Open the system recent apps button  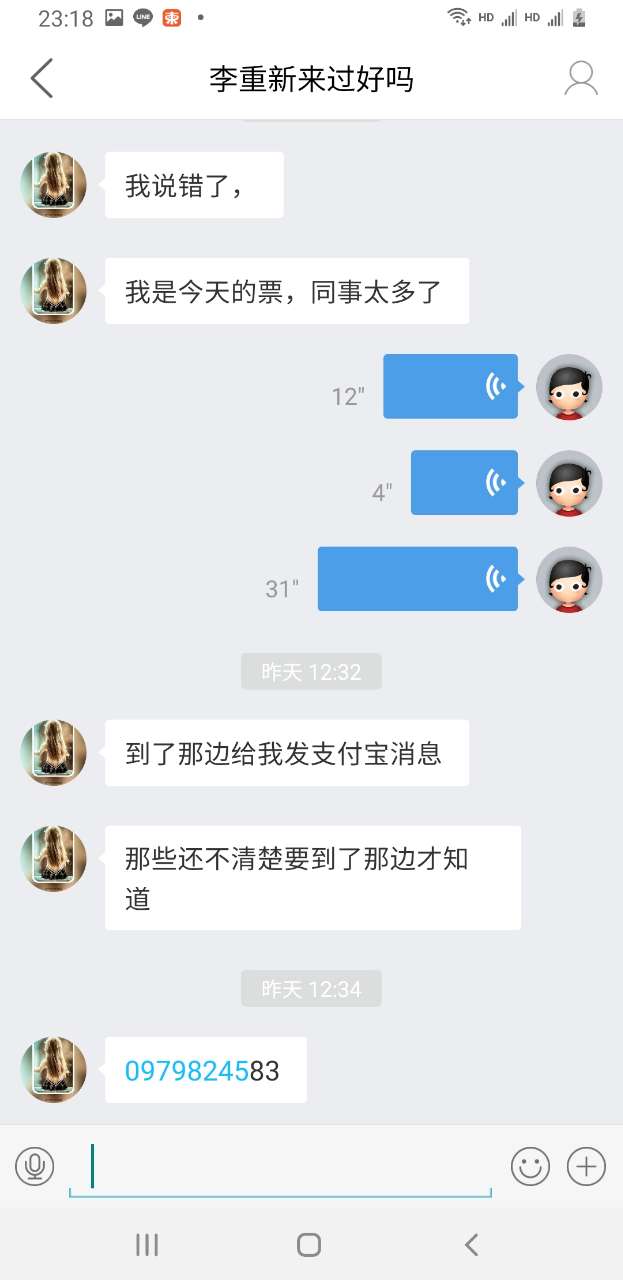point(147,1244)
